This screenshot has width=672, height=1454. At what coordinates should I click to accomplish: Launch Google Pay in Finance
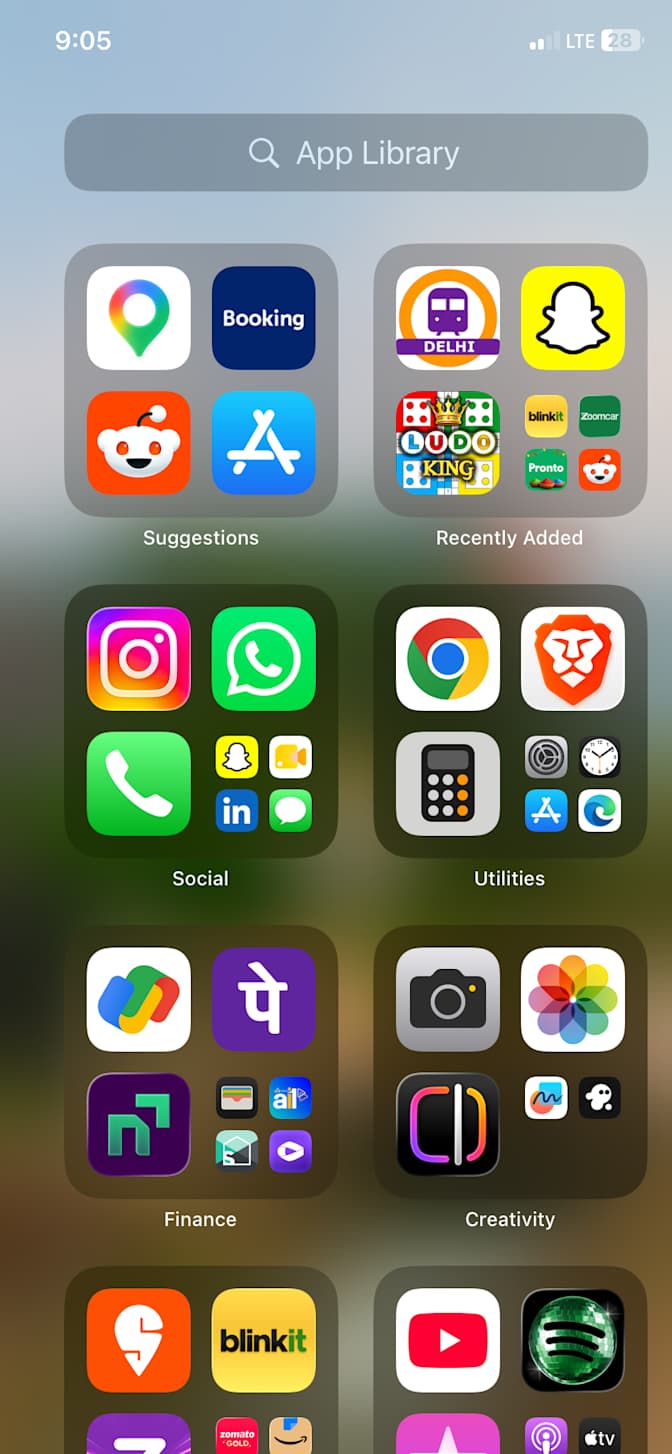tap(139, 1000)
